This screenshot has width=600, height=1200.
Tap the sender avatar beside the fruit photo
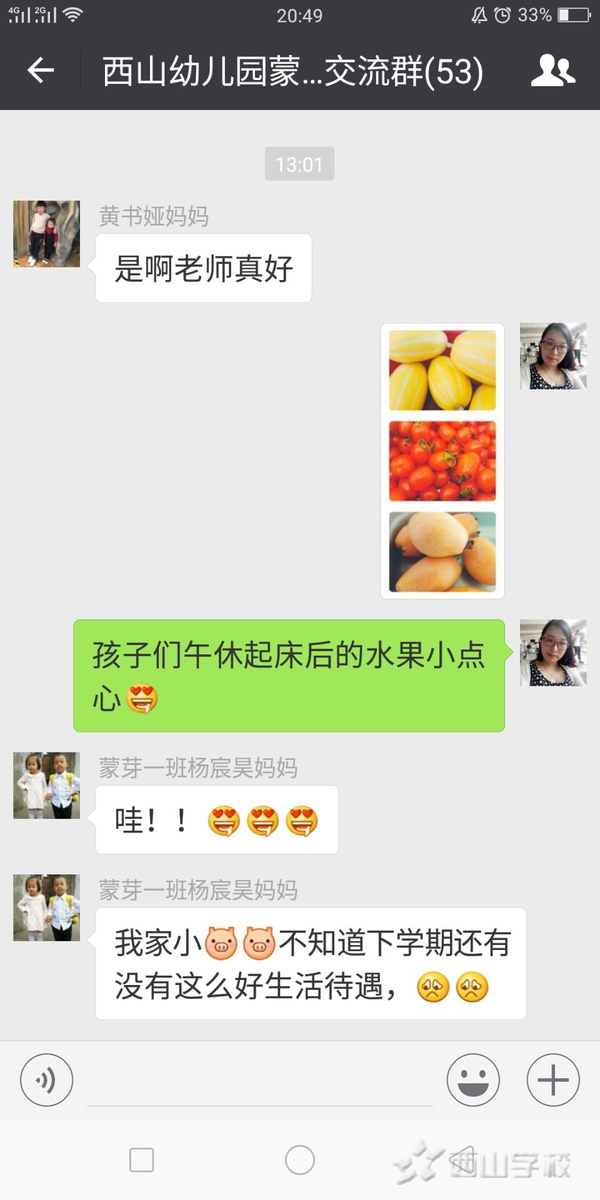553,356
